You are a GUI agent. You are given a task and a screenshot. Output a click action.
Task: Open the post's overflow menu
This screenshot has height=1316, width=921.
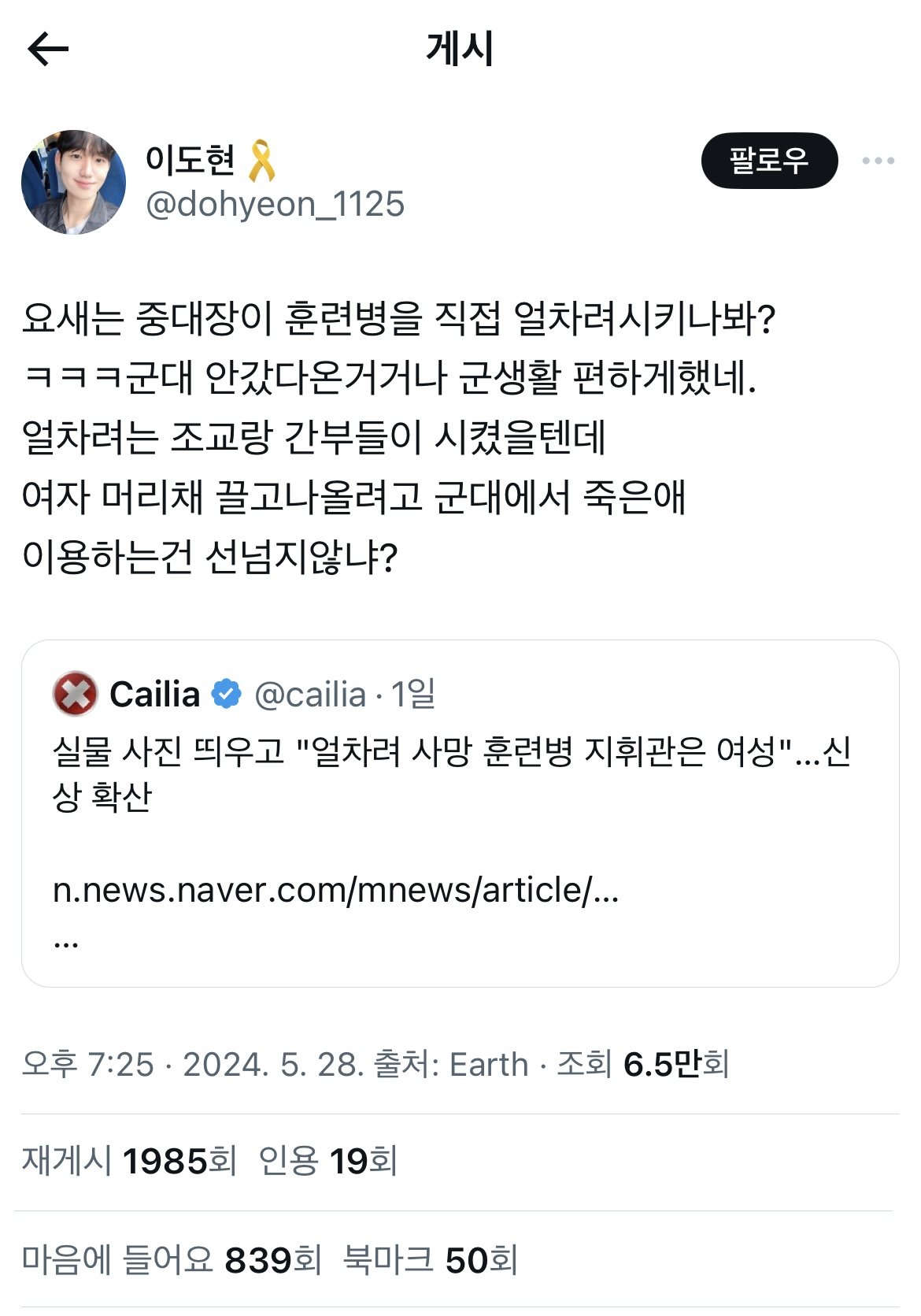(x=878, y=161)
